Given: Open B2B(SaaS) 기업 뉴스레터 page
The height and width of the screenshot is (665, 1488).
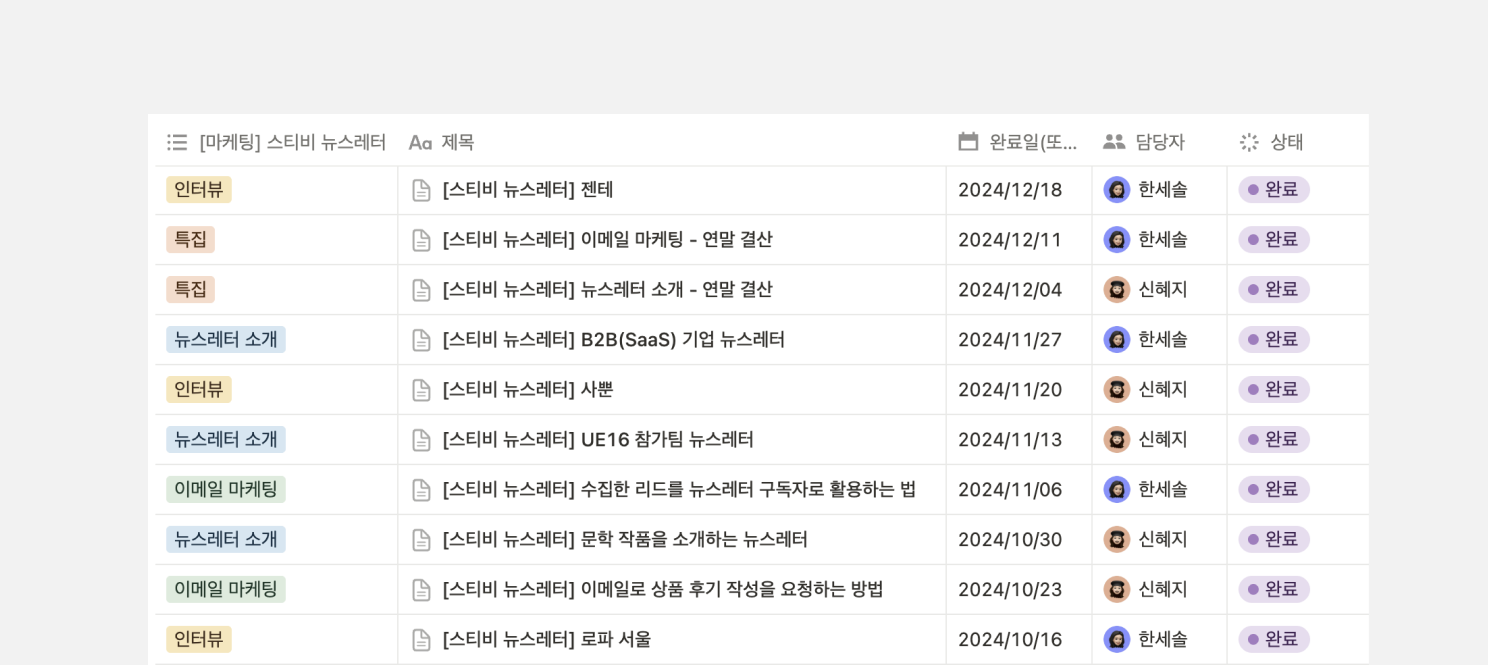Looking at the screenshot, I should pos(613,340).
